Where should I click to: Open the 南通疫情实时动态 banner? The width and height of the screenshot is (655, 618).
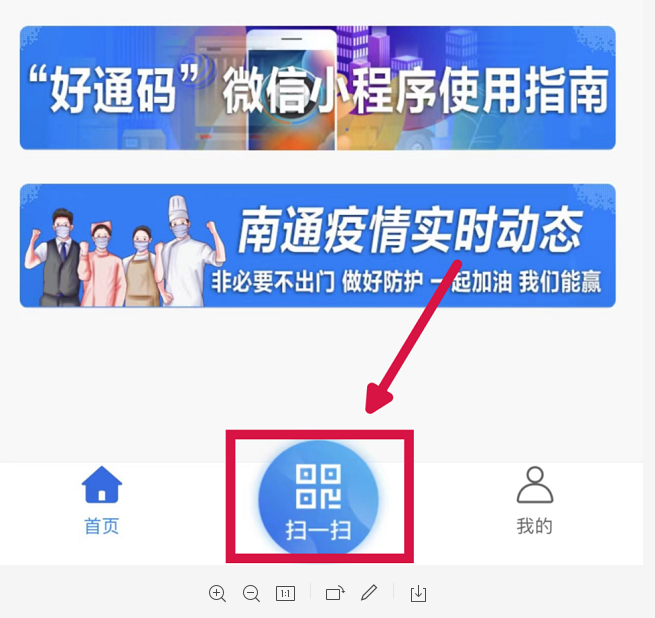pyautogui.click(x=317, y=245)
